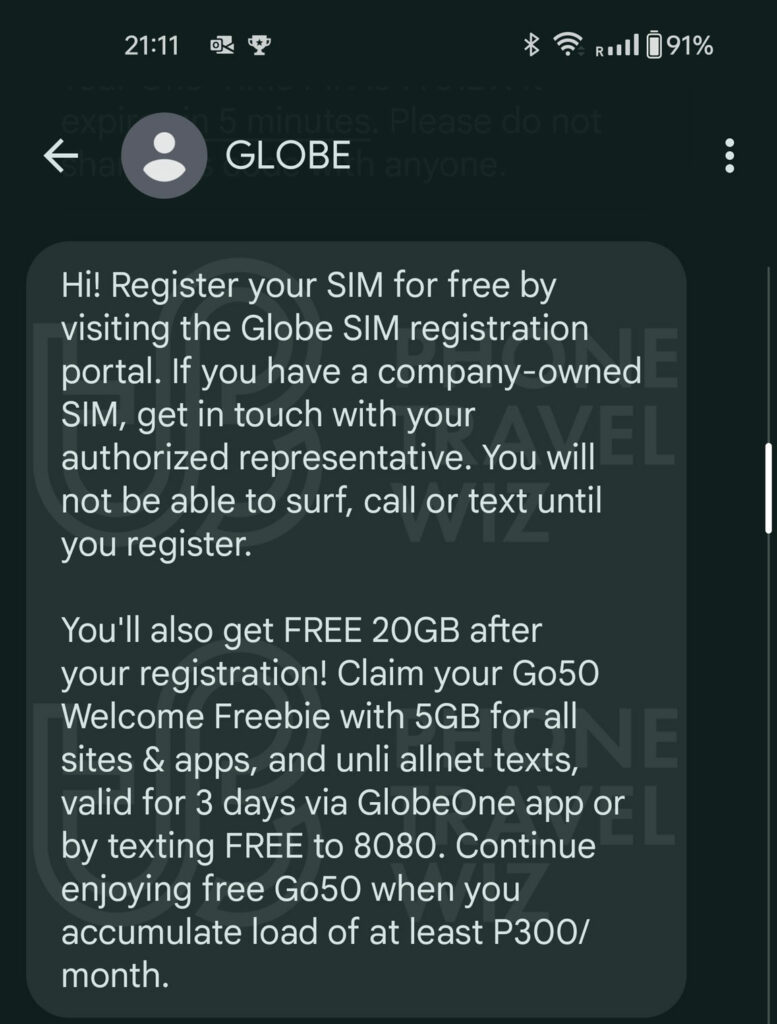Viewport: 777px width, 1024px height.
Task: Open the GLOBE contact avatar
Action: [x=164, y=156]
